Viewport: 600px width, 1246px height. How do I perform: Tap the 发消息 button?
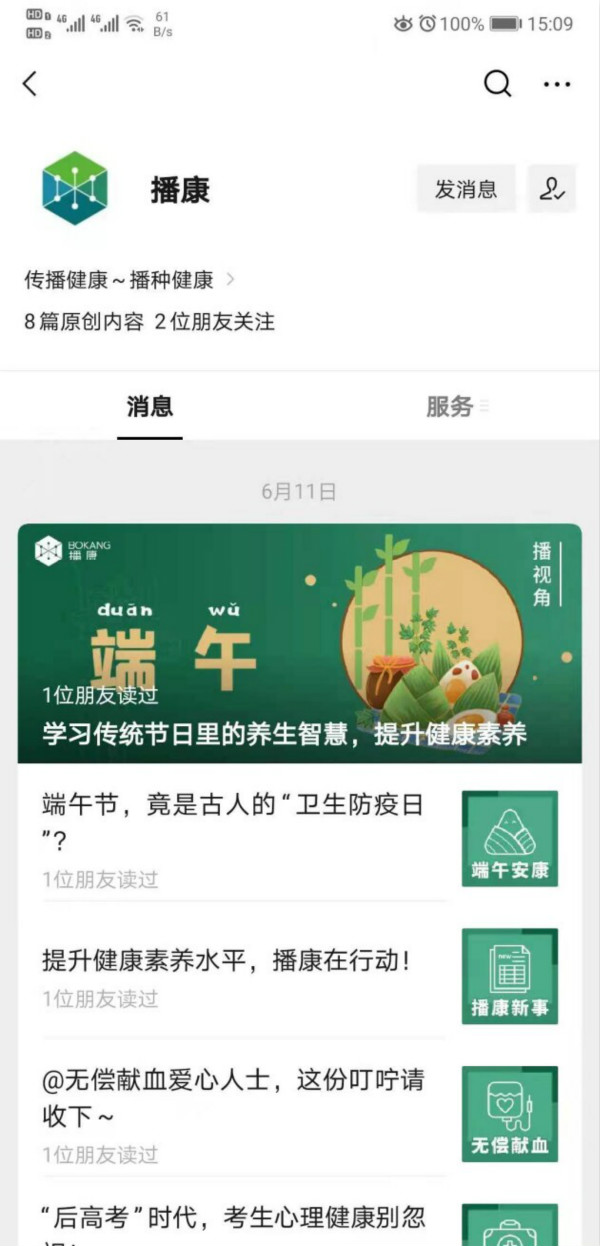466,189
